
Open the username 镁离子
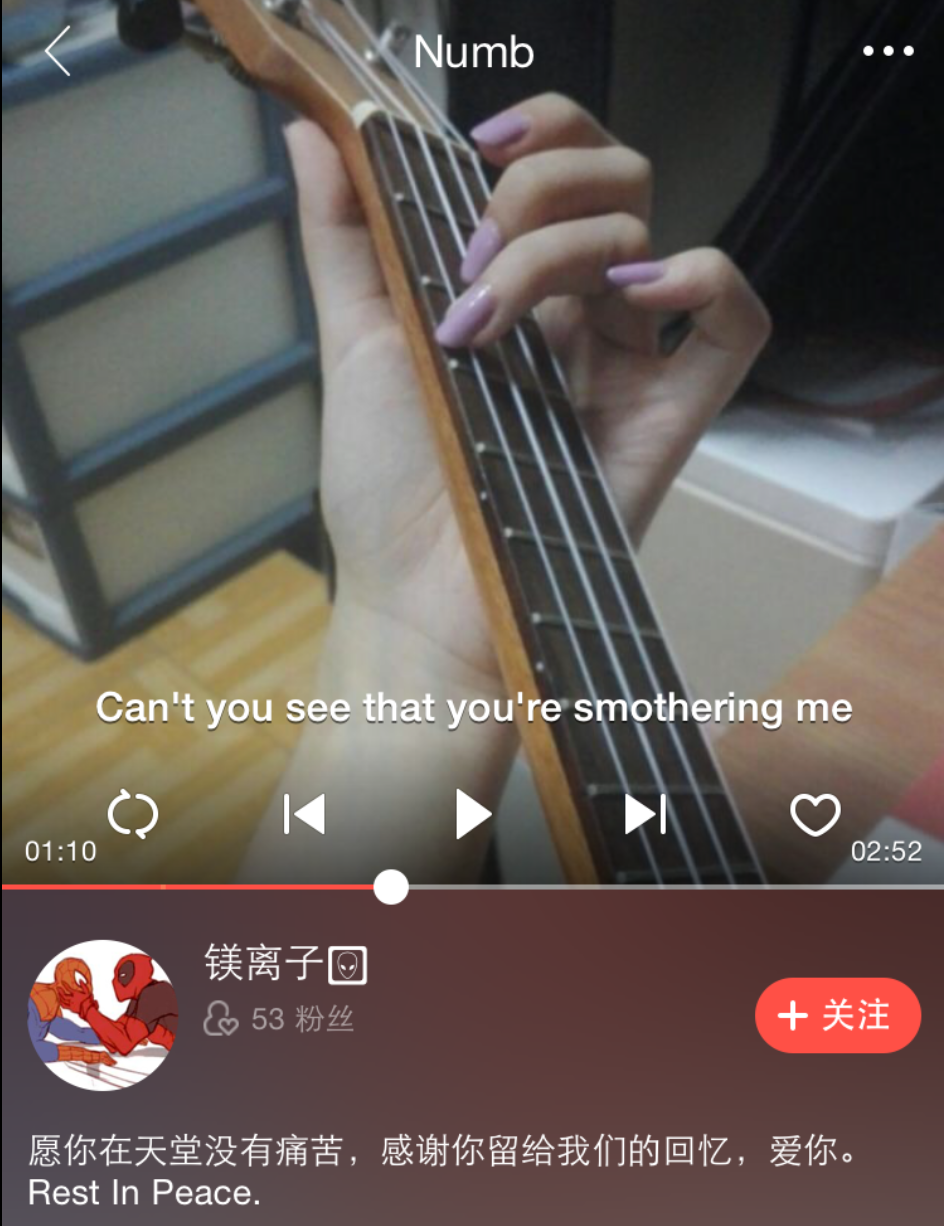coord(264,964)
